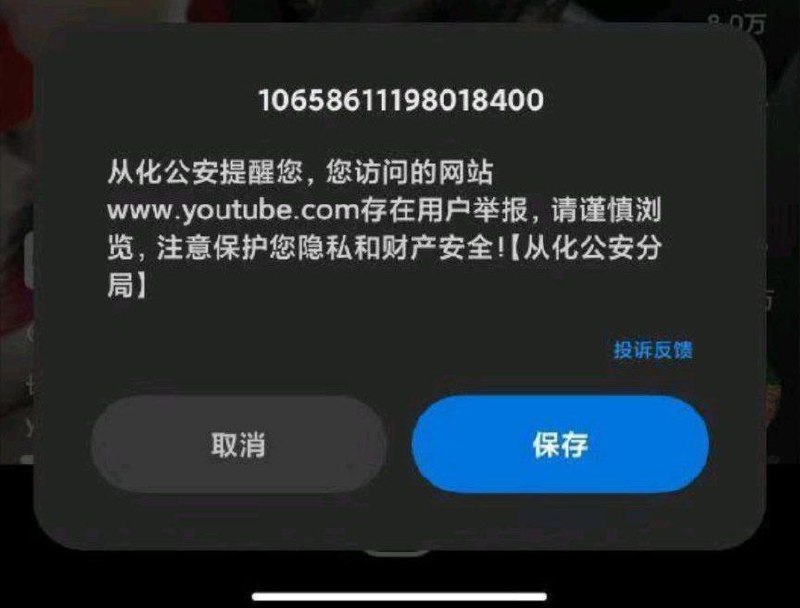Tap the 取消 button to cancel
Screen dimensions: 800x608
point(238,445)
